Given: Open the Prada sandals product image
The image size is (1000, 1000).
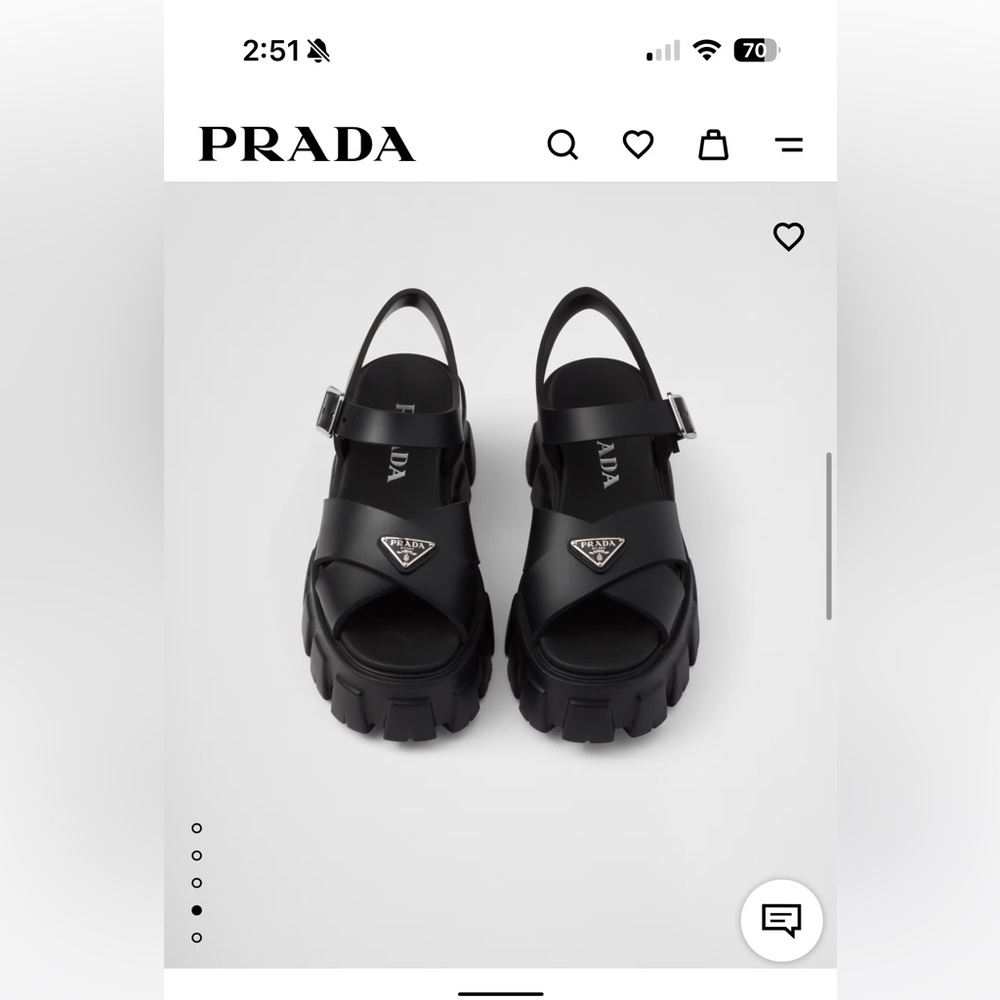Looking at the screenshot, I should click(x=500, y=520).
